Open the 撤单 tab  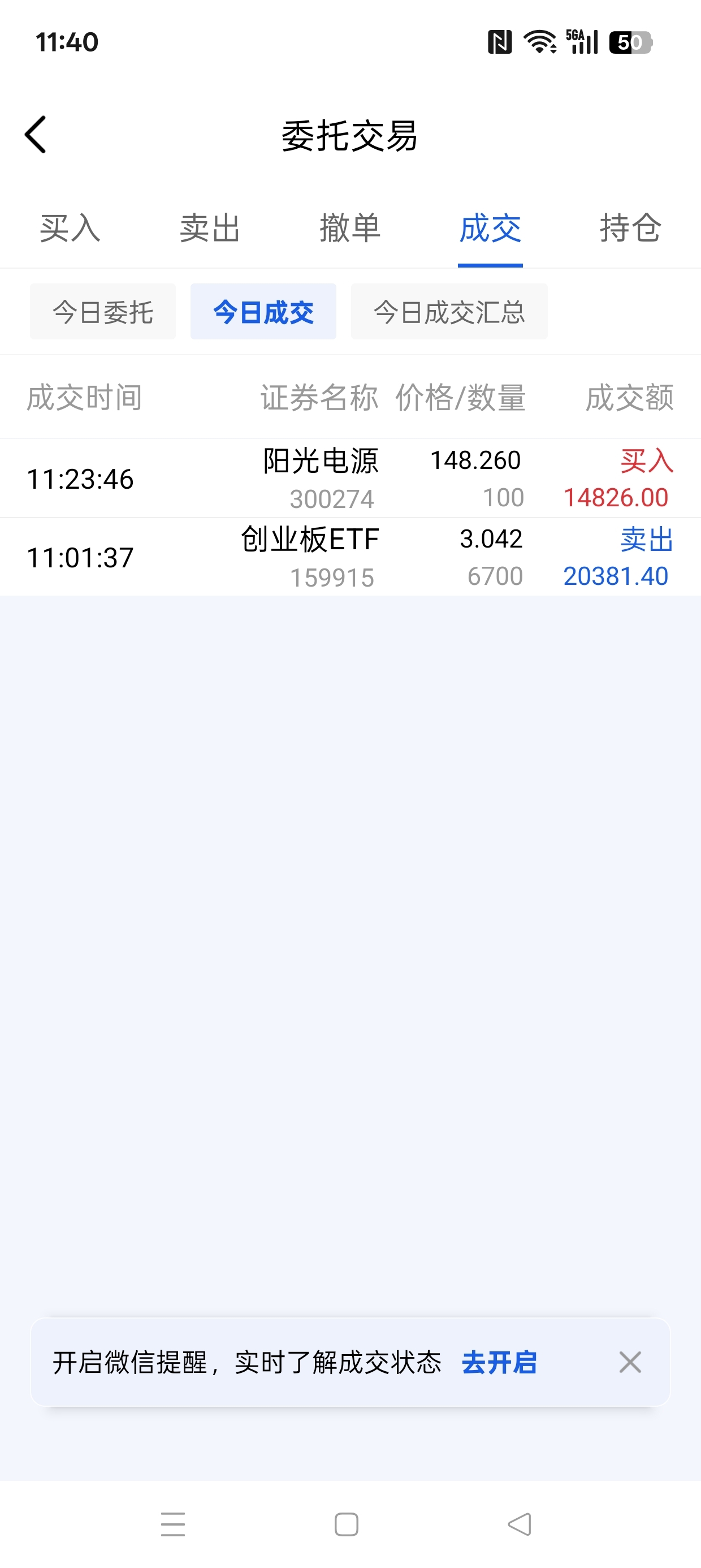(350, 229)
